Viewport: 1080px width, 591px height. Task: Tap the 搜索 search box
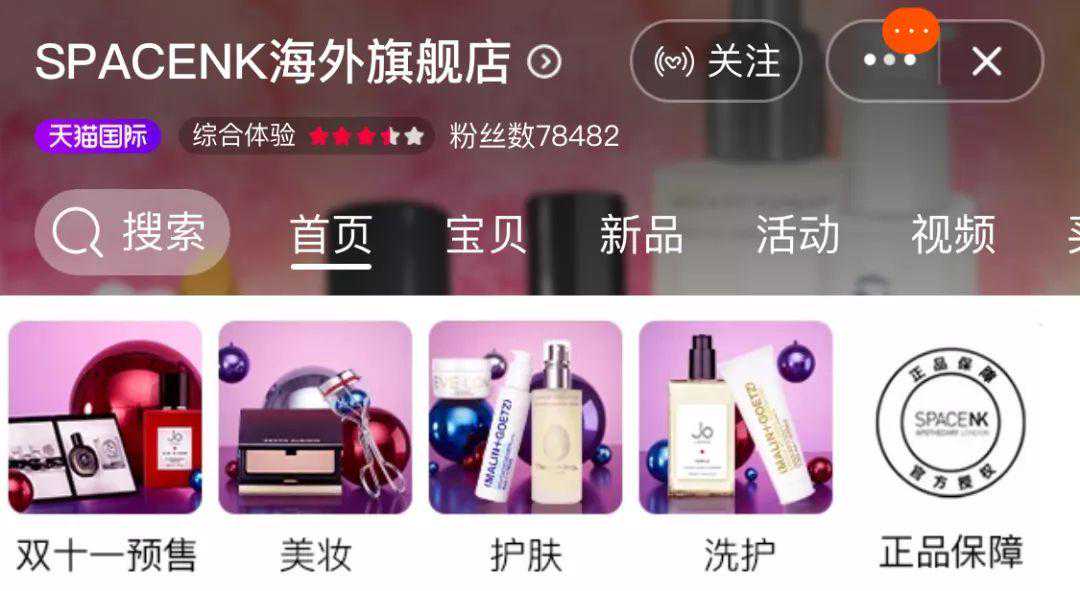132,233
